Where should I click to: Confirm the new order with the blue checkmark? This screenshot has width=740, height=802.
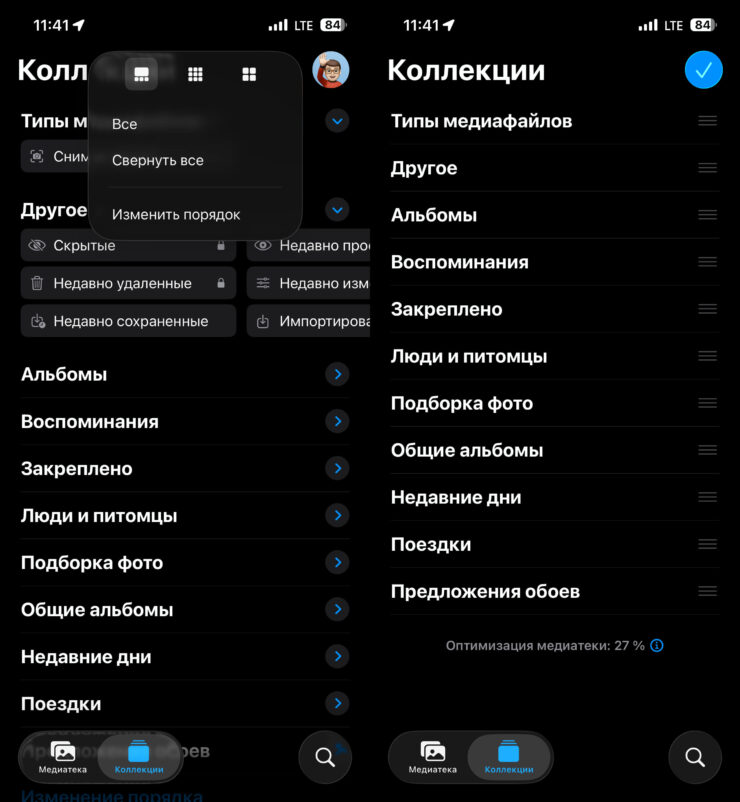pos(703,70)
